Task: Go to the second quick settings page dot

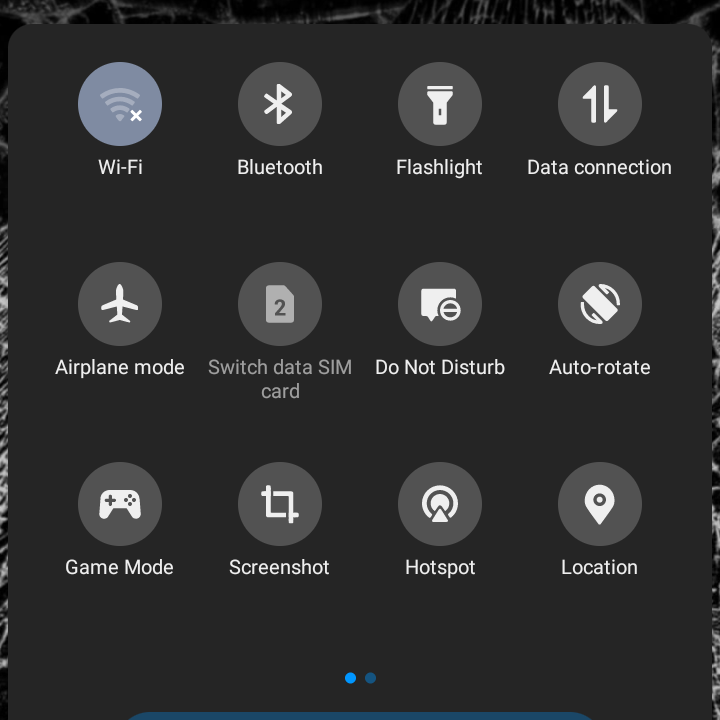Action: (371, 678)
